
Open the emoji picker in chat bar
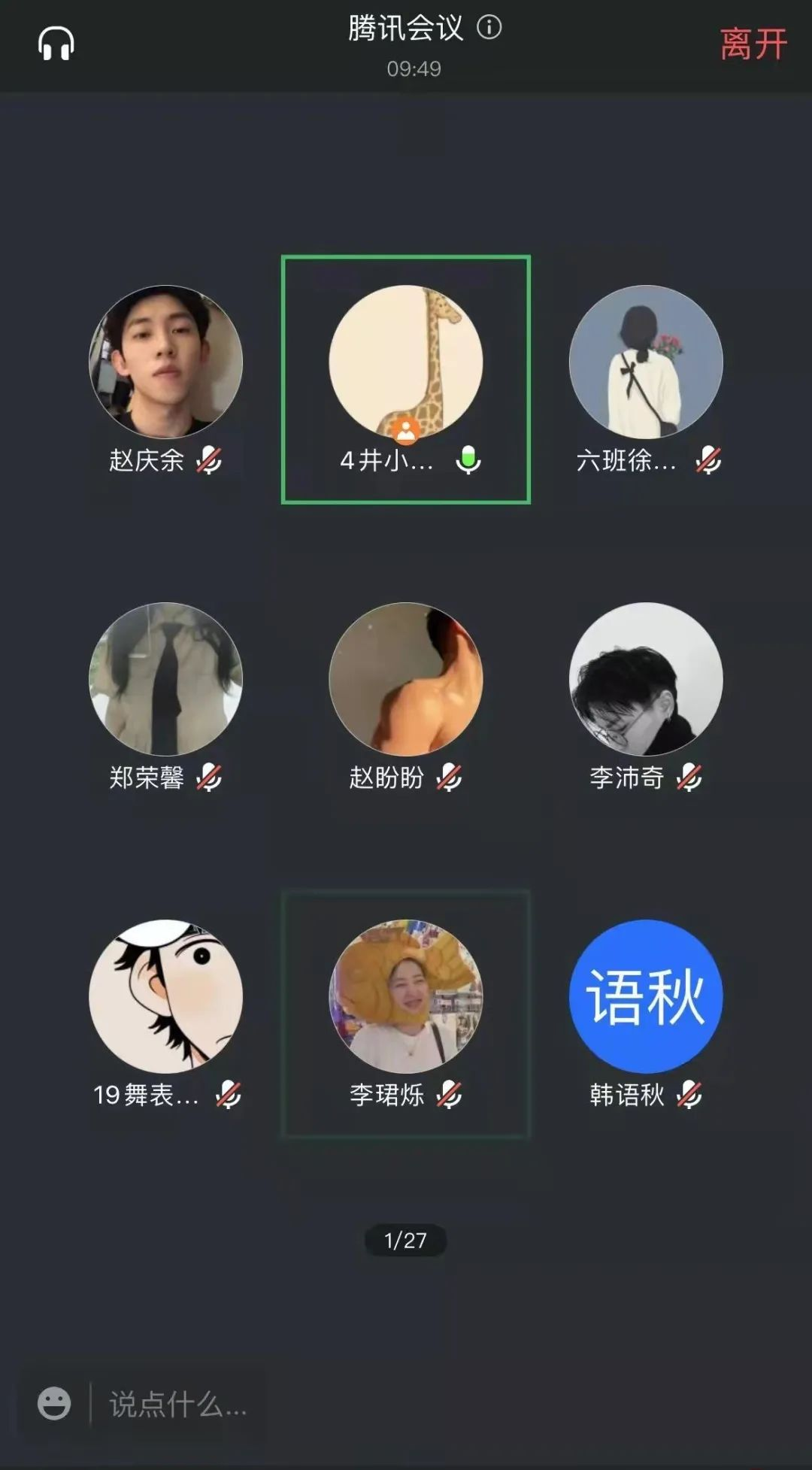coord(54,1404)
